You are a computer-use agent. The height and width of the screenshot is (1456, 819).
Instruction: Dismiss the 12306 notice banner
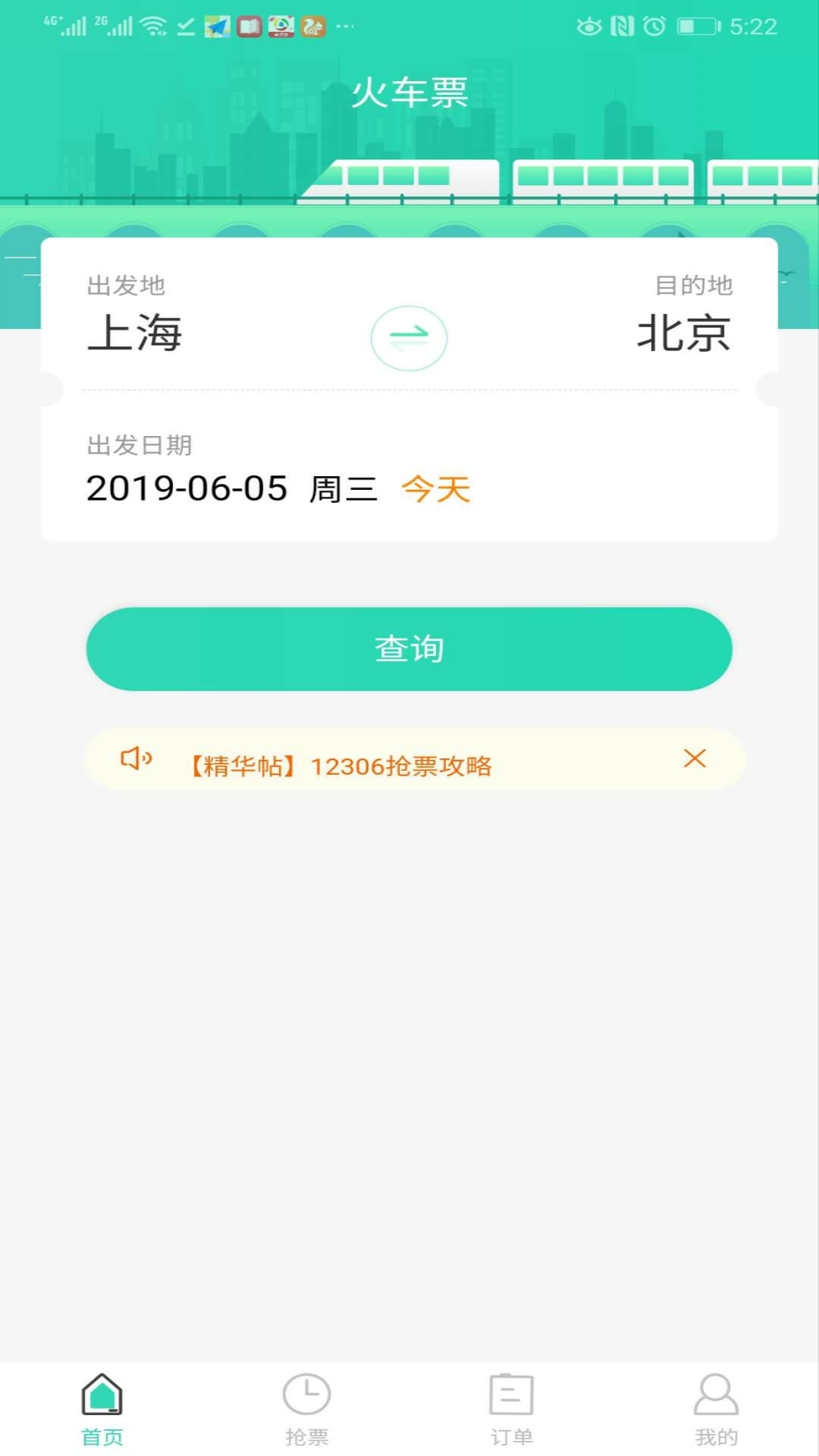[694, 758]
